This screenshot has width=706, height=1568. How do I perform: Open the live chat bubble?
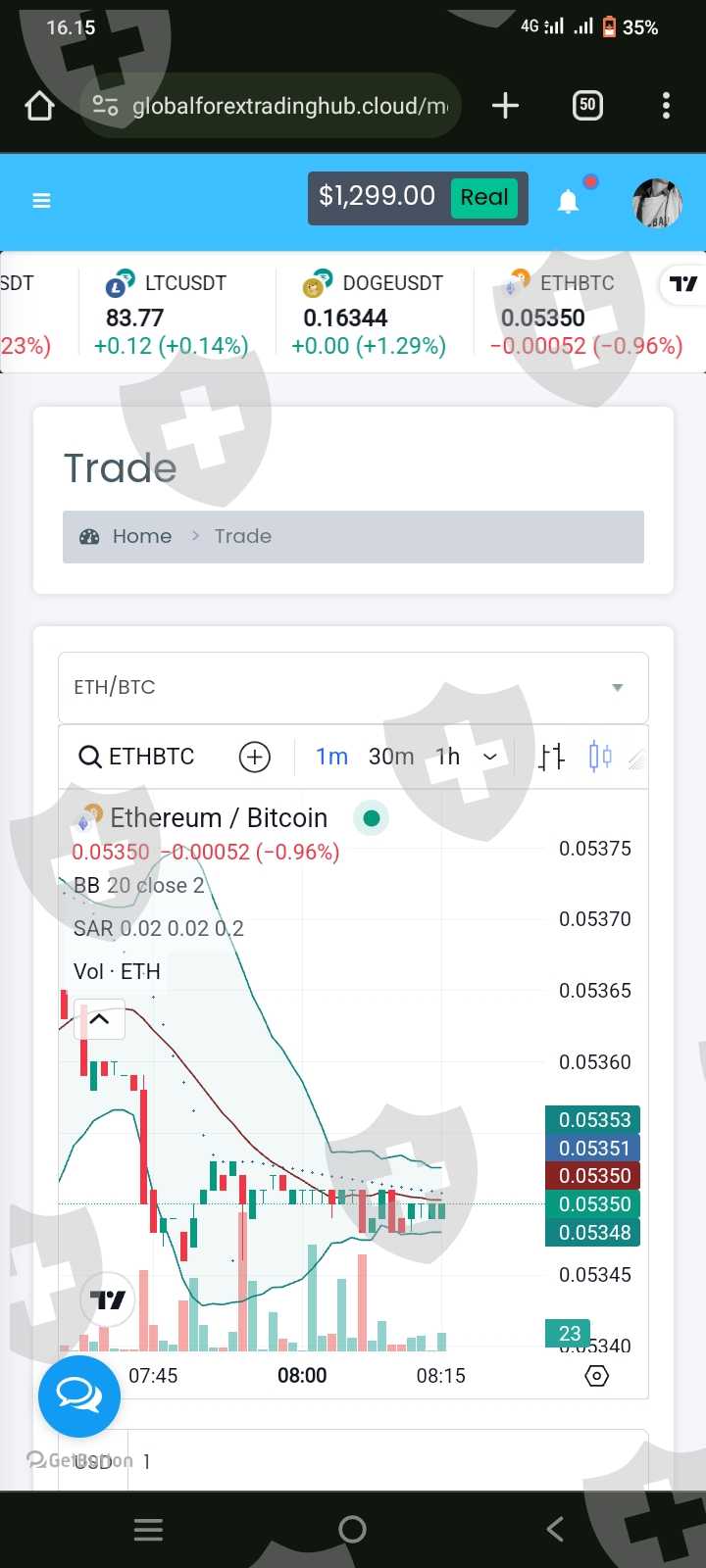[x=78, y=1396]
